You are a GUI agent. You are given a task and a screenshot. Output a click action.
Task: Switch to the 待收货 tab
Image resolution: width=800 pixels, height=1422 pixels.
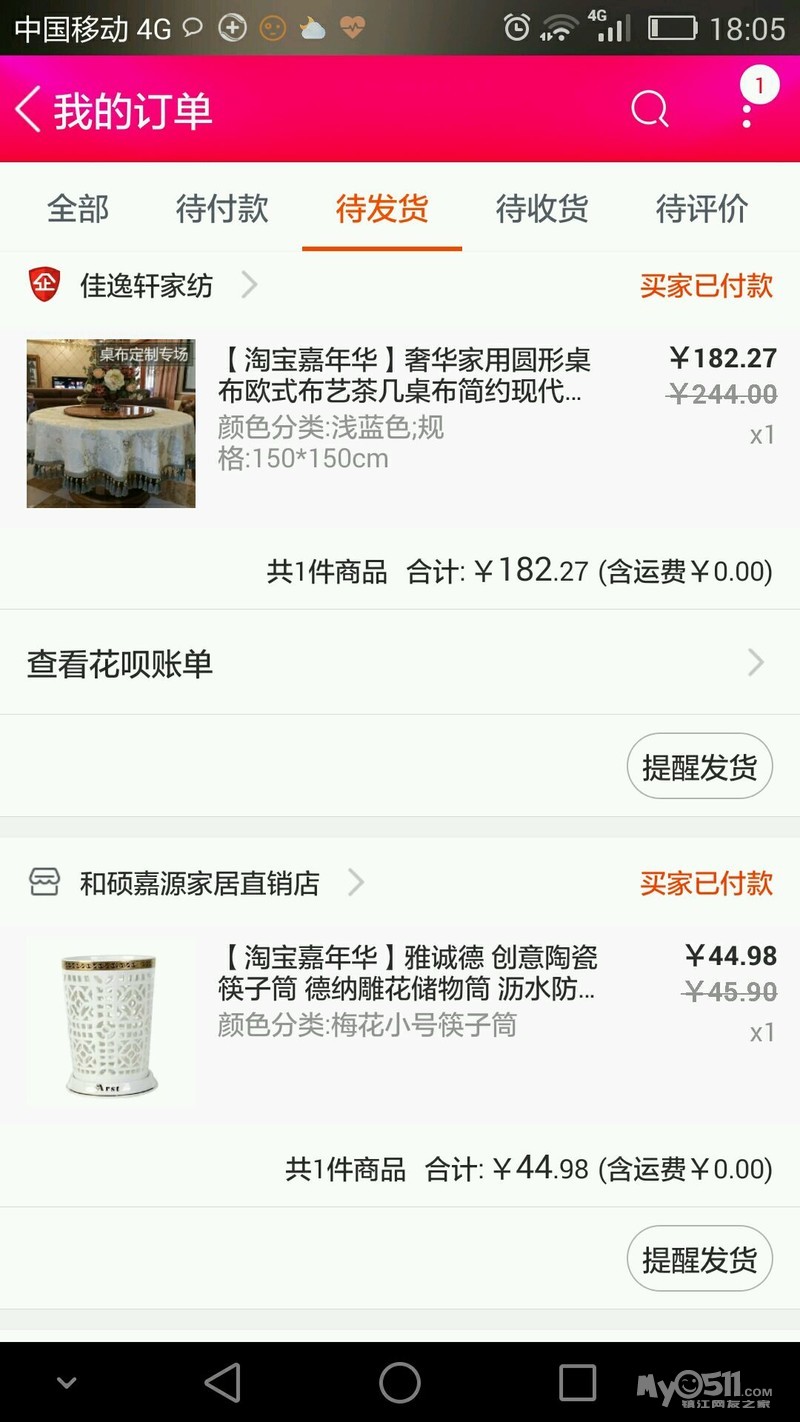click(542, 209)
